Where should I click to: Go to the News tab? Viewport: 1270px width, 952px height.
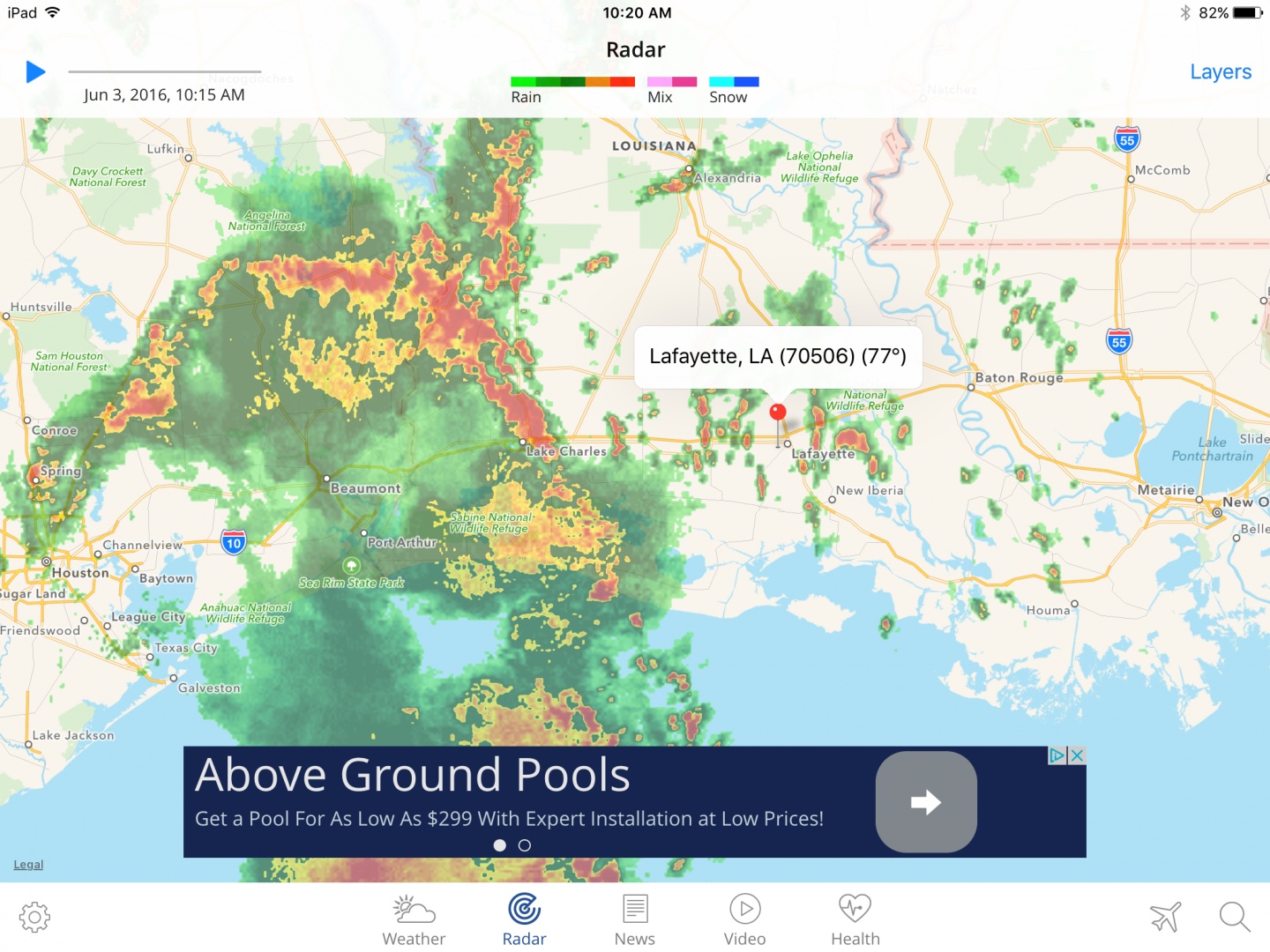tap(634, 919)
